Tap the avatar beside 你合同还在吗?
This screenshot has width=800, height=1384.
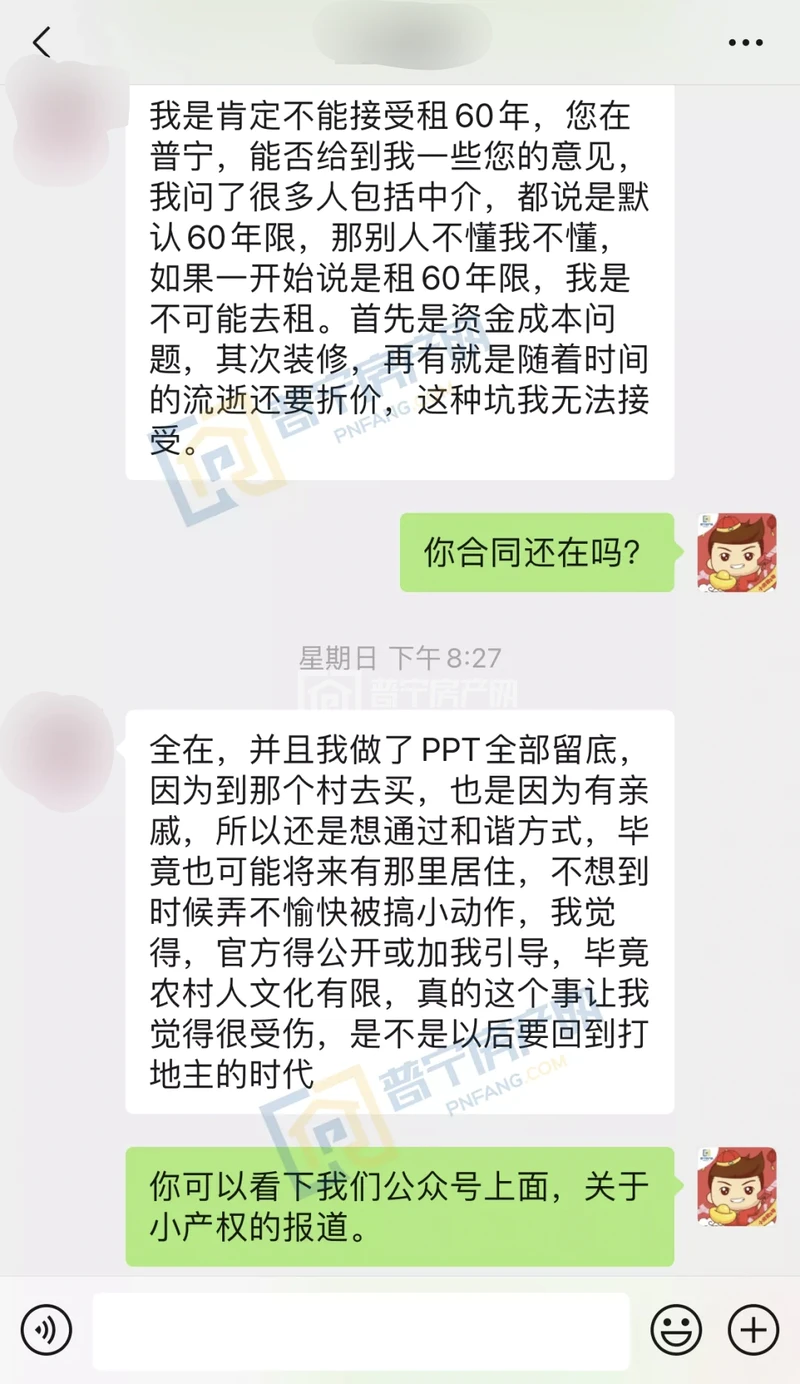pyautogui.click(x=737, y=552)
